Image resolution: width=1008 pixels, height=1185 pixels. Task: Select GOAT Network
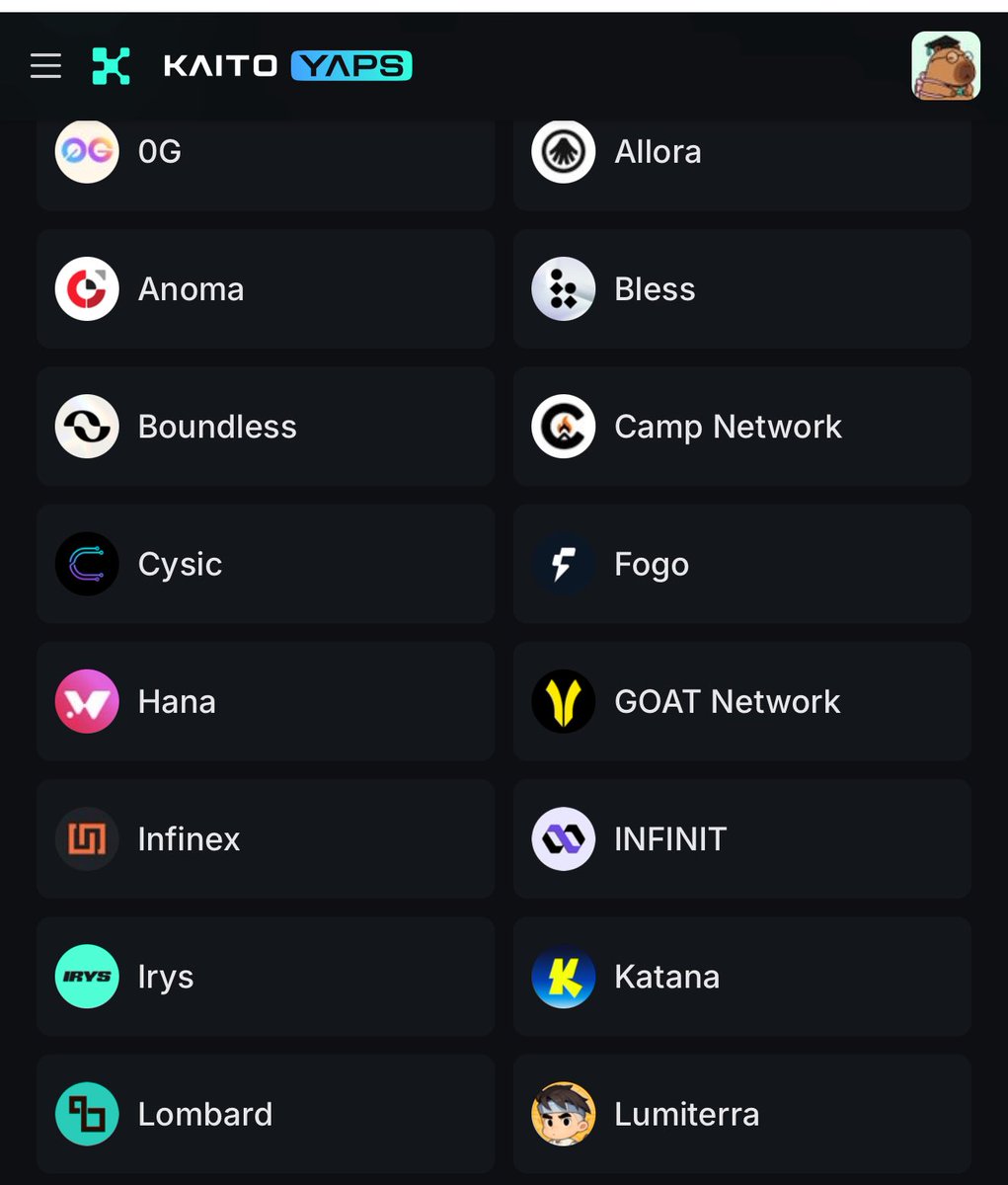click(741, 701)
